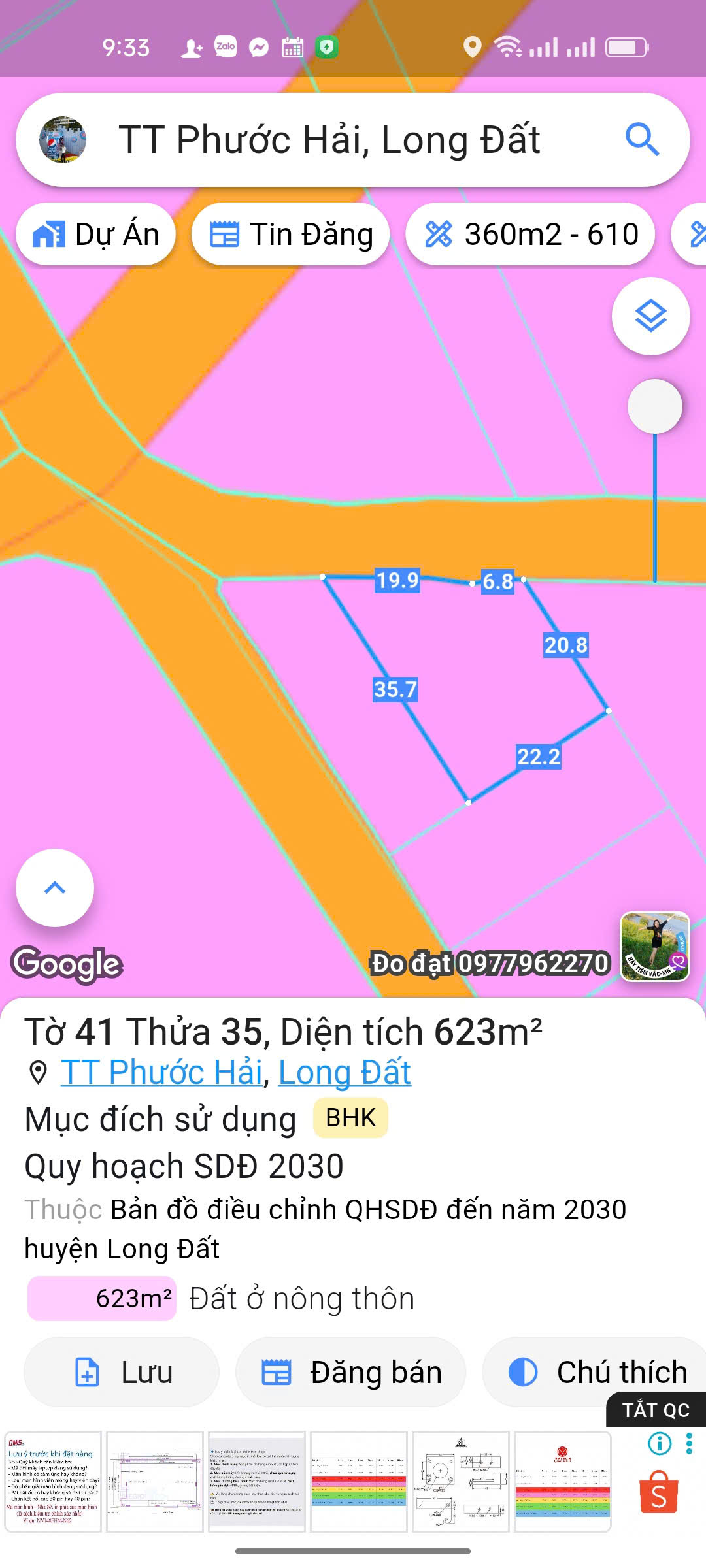Tap the search magnifier icon
706x1568 pixels.
(x=642, y=139)
